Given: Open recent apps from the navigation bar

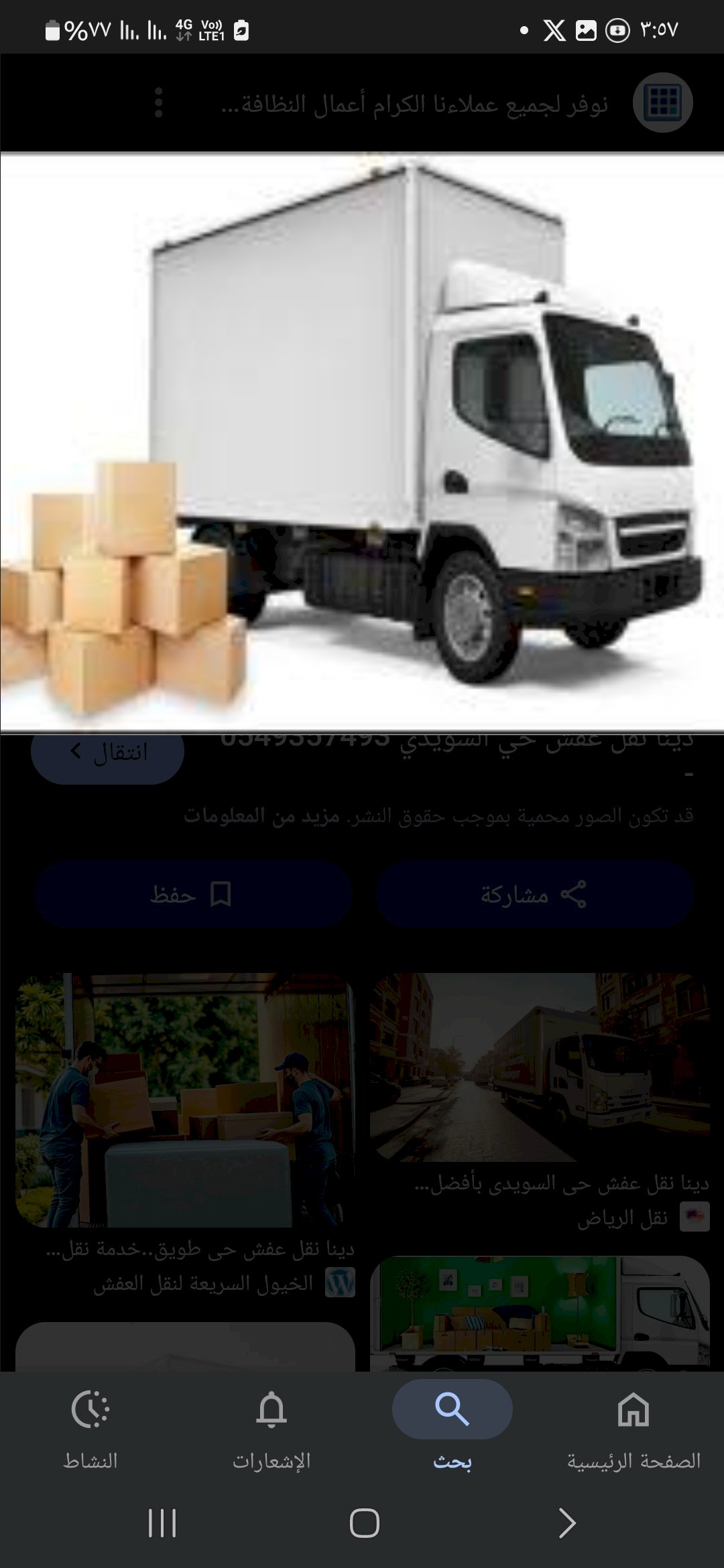Looking at the screenshot, I should click(x=162, y=1523).
